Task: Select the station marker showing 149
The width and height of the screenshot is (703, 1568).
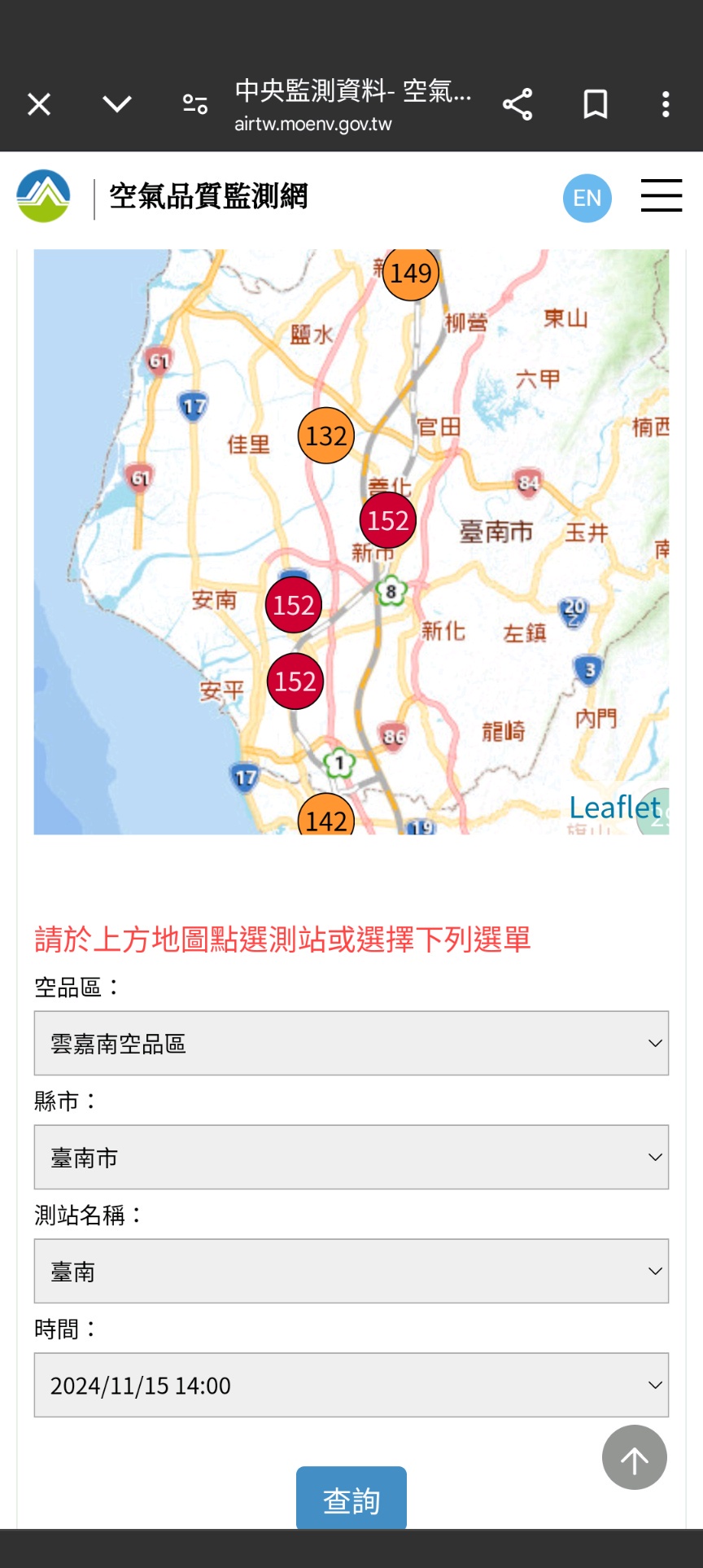Action: pyautogui.click(x=411, y=274)
